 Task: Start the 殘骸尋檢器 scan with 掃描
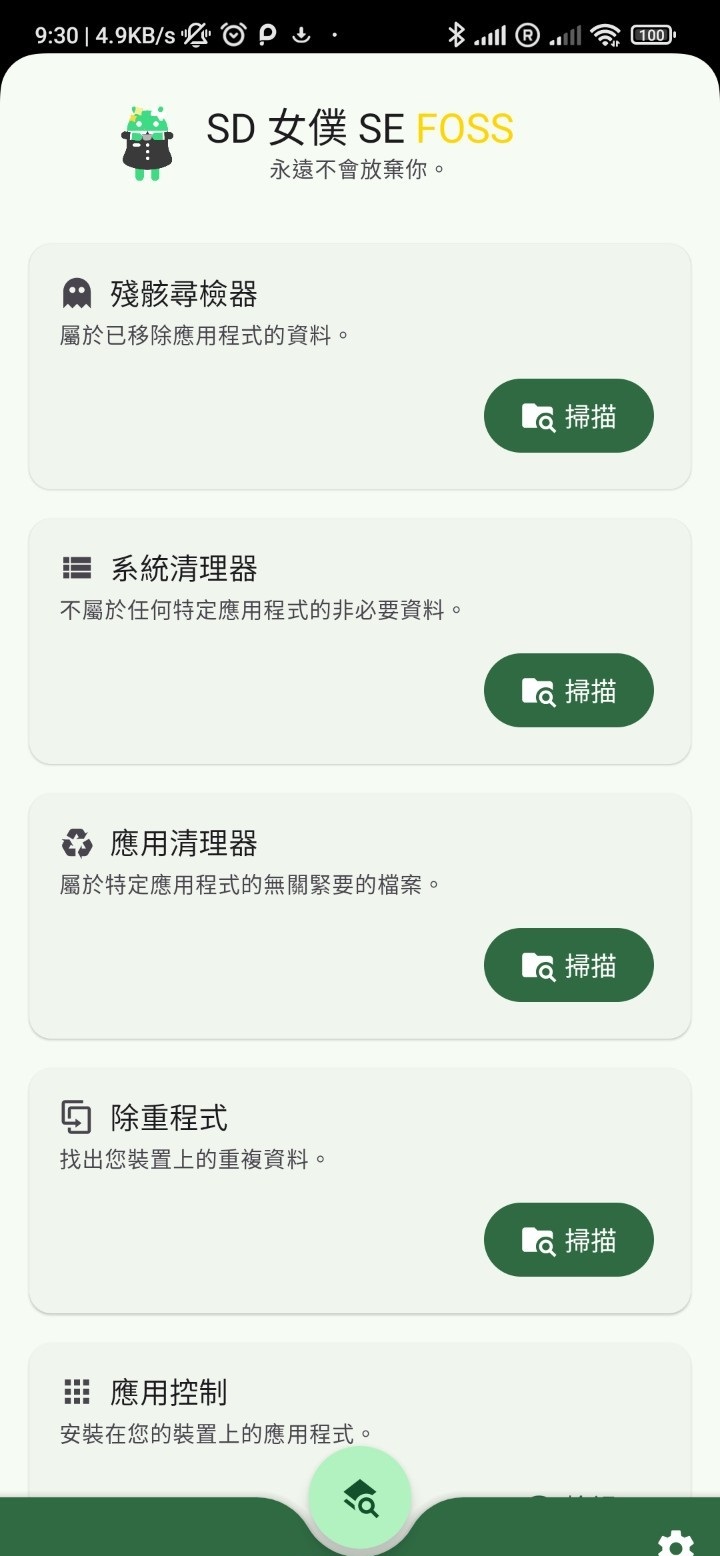(568, 415)
